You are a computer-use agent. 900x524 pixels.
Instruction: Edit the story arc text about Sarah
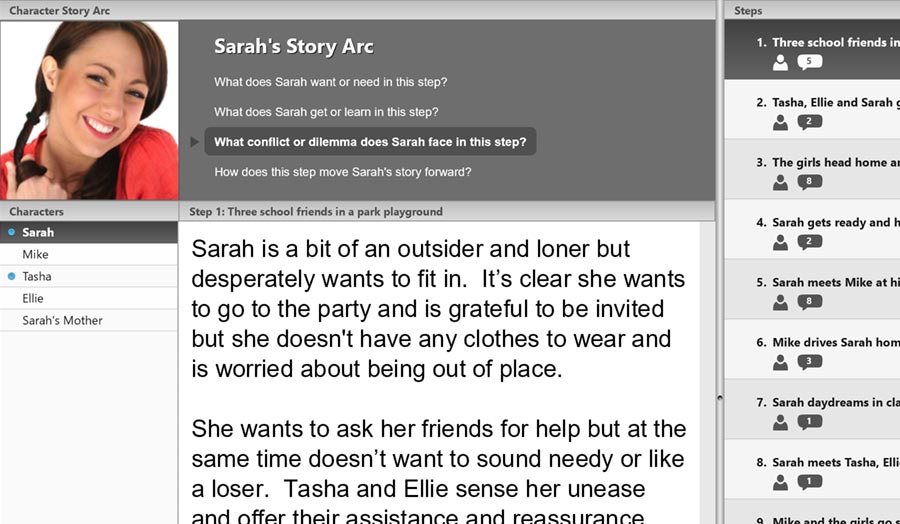[x=438, y=370]
